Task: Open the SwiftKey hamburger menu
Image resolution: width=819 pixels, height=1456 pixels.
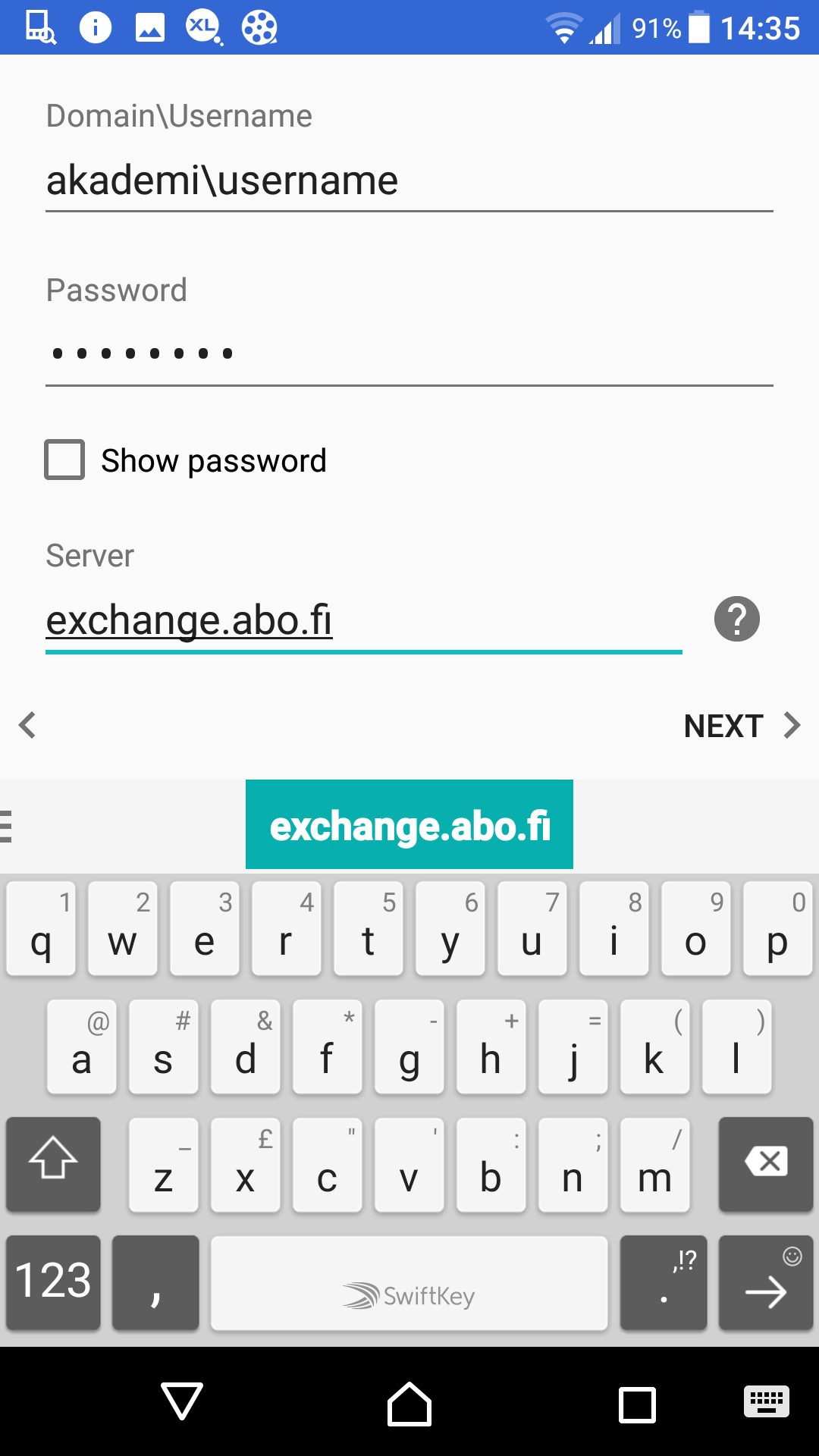Action: coord(6,826)
